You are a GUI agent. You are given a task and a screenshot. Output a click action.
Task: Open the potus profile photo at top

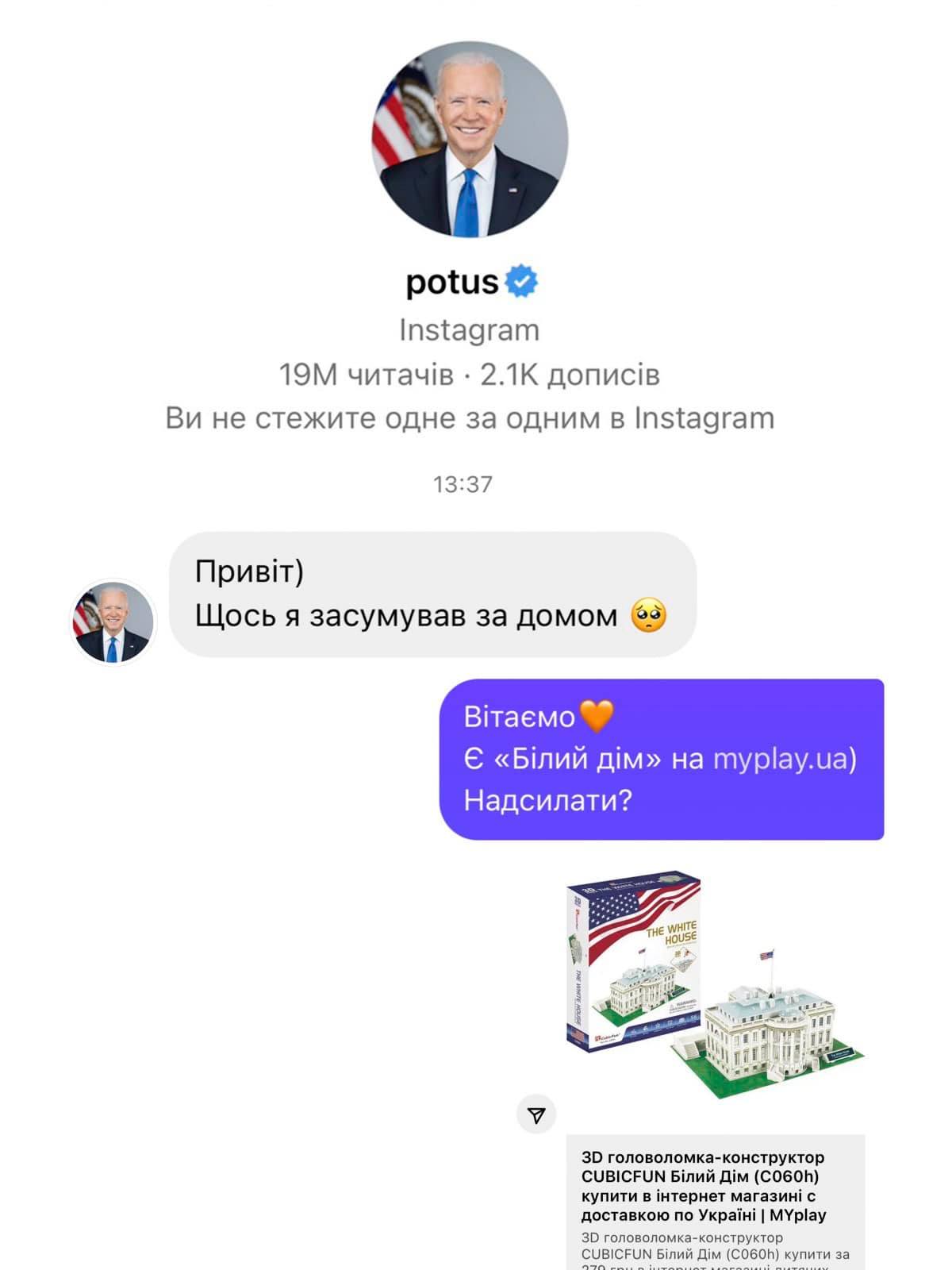(470, 140)
